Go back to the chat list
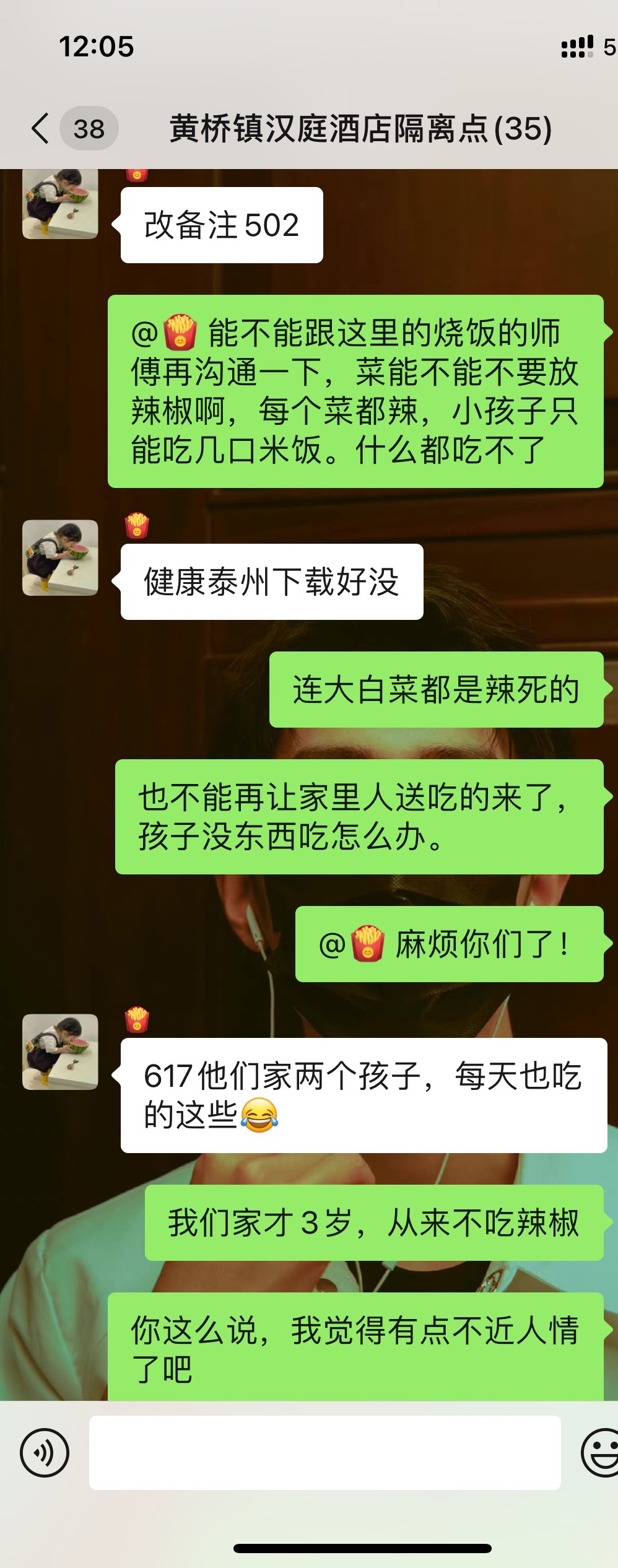618x1568 pixels. pyautogui.click(x=42, y=129)
